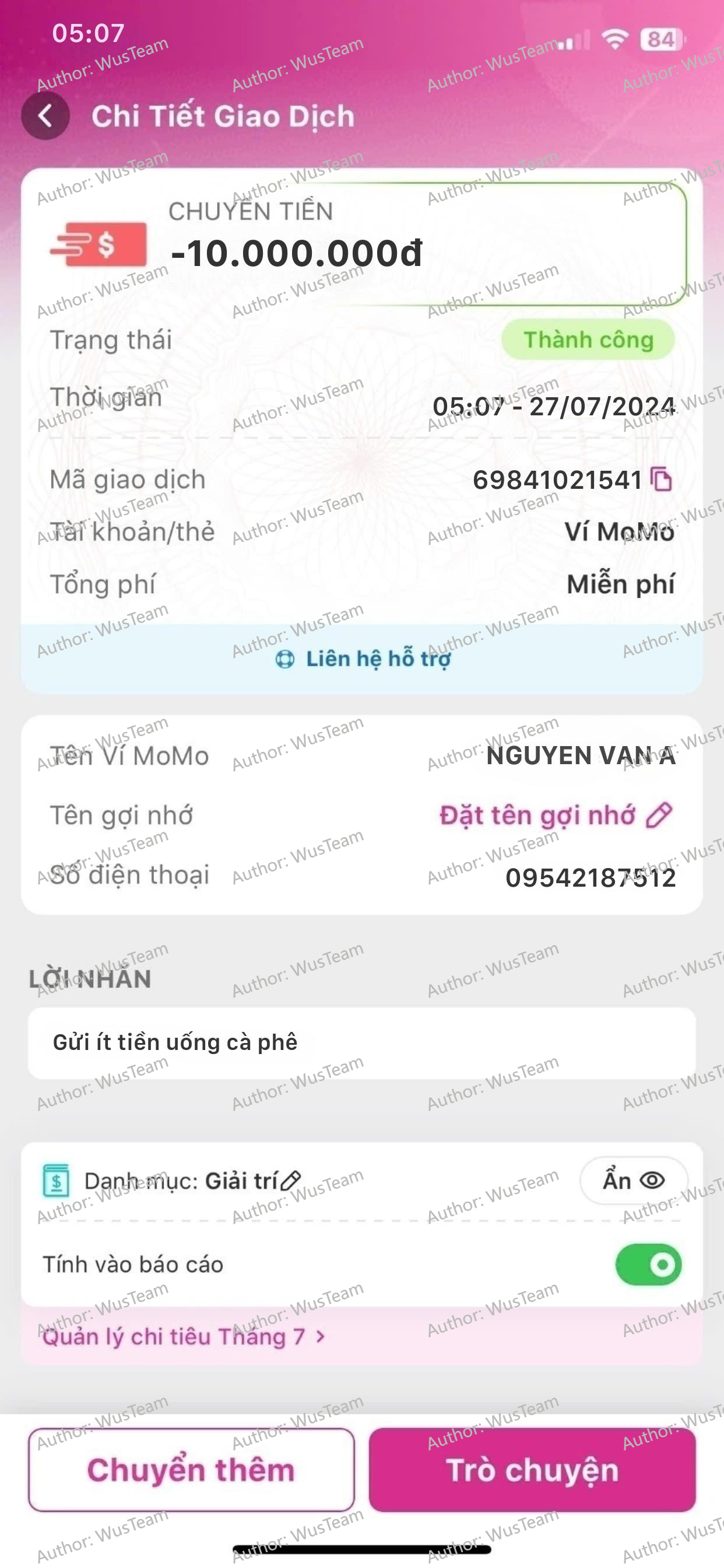Copy the transaction code 69841021541

(x=661, y=480)
